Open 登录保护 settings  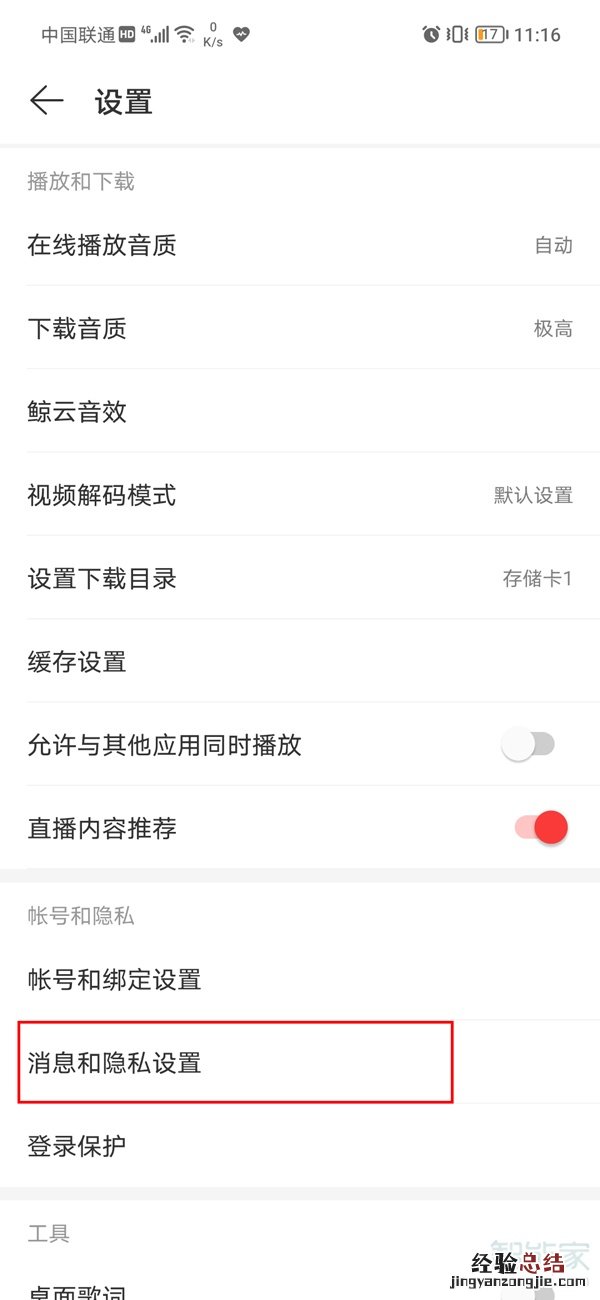tap(300, 1146)
